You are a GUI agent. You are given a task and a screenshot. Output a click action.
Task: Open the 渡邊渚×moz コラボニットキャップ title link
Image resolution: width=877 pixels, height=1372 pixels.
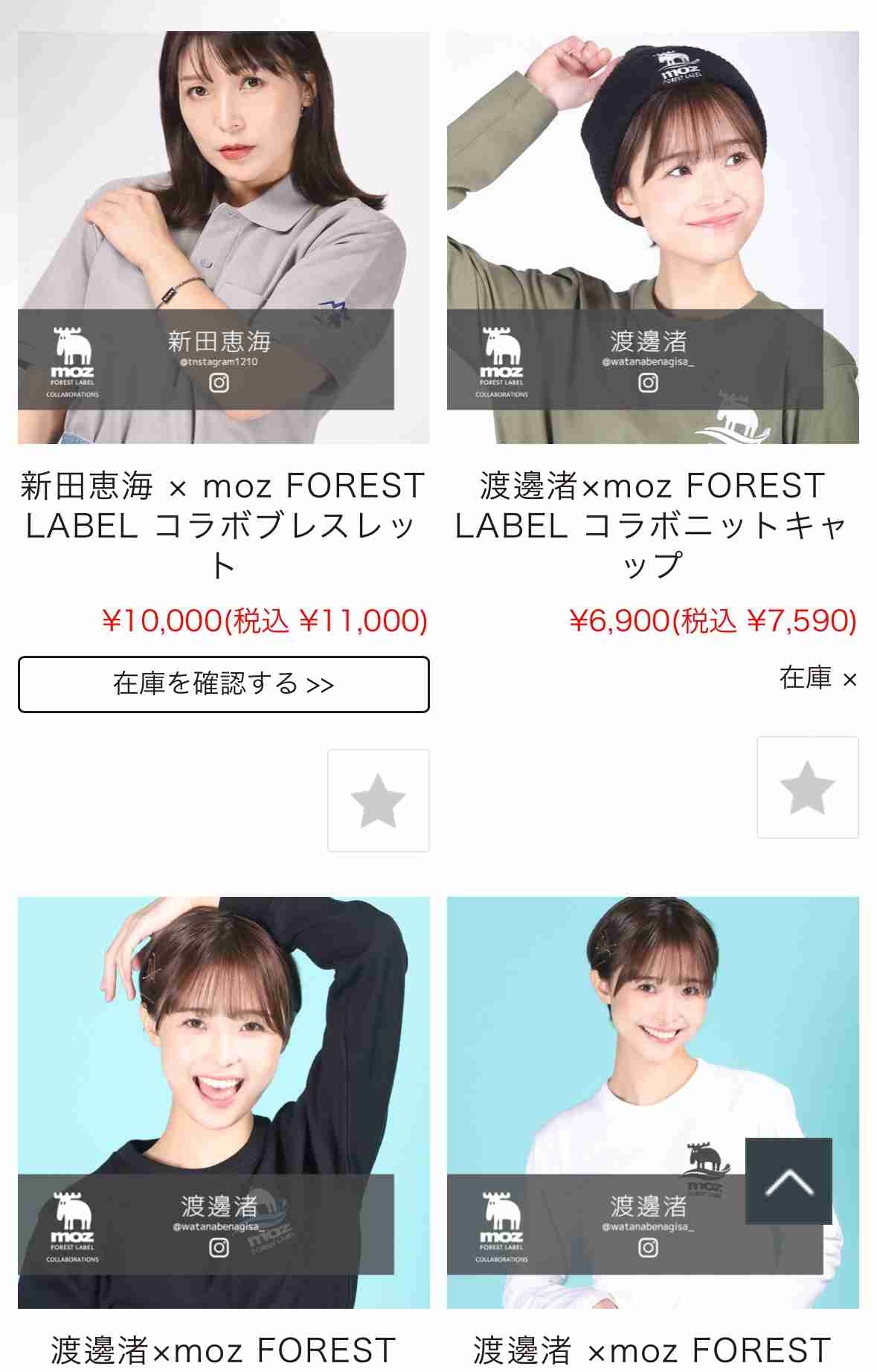click(652, 524)
